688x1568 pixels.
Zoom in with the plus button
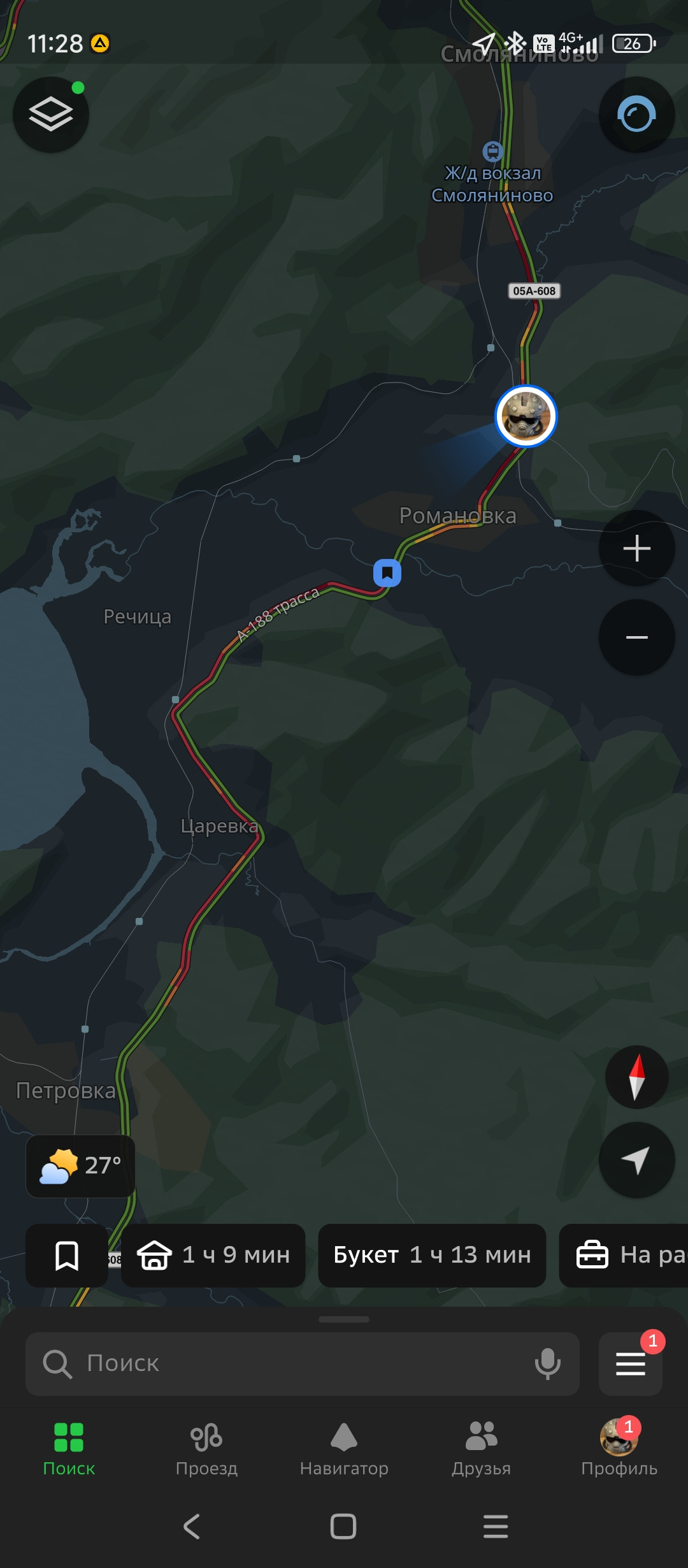tap(636, 548)
